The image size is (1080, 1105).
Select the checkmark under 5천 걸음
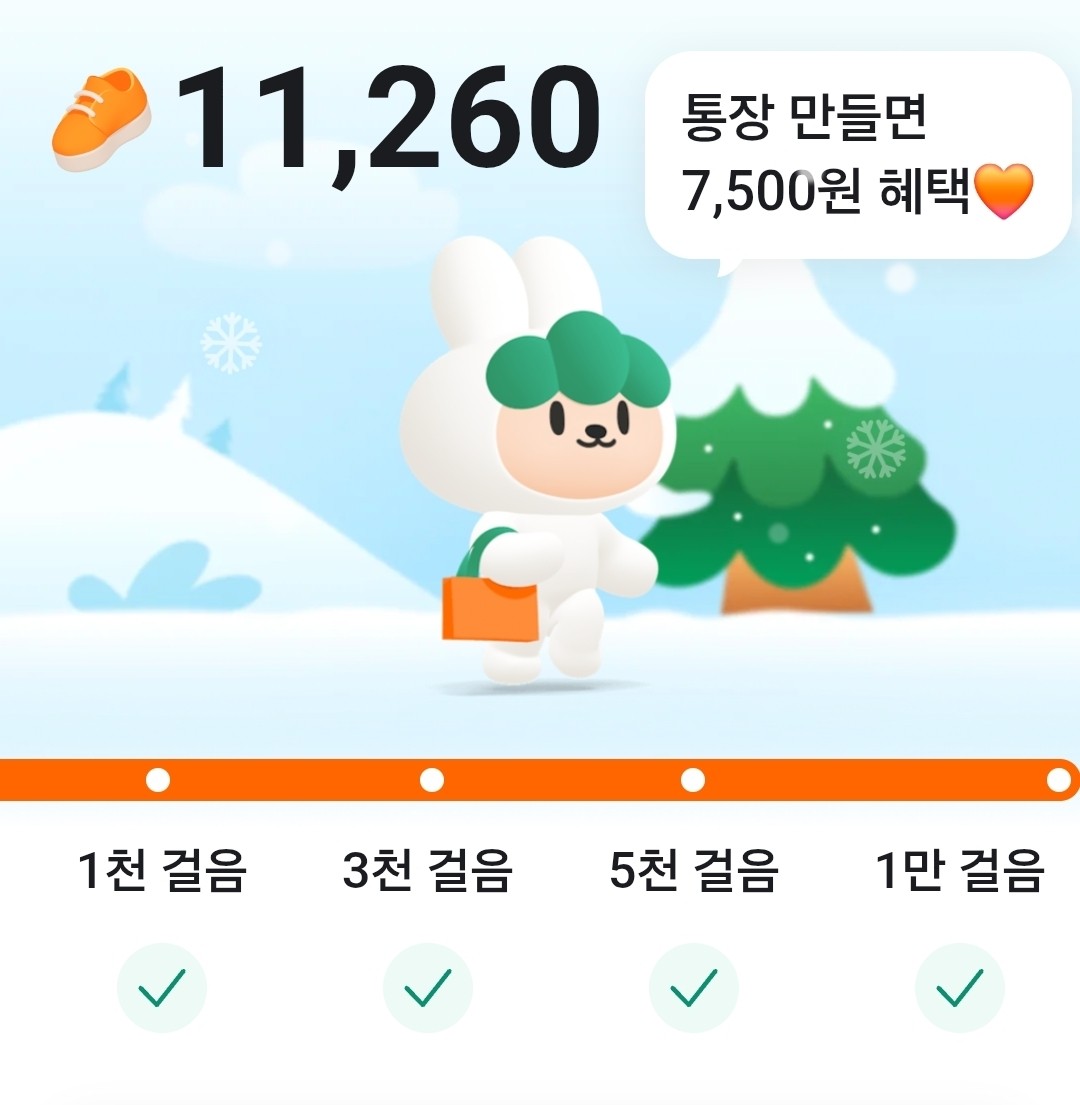point(694,987)
